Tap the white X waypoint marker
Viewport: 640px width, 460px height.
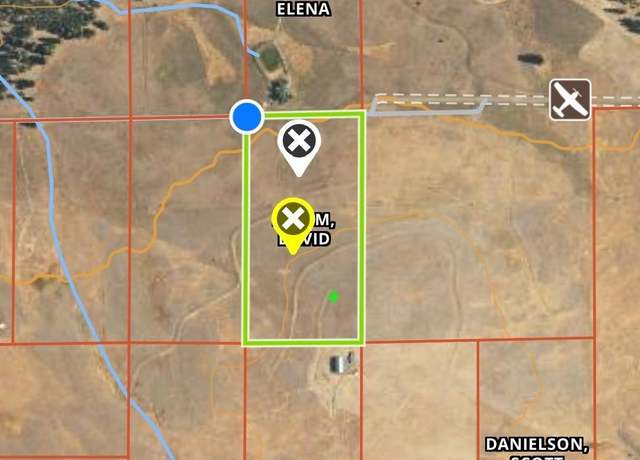pos(299,141)
